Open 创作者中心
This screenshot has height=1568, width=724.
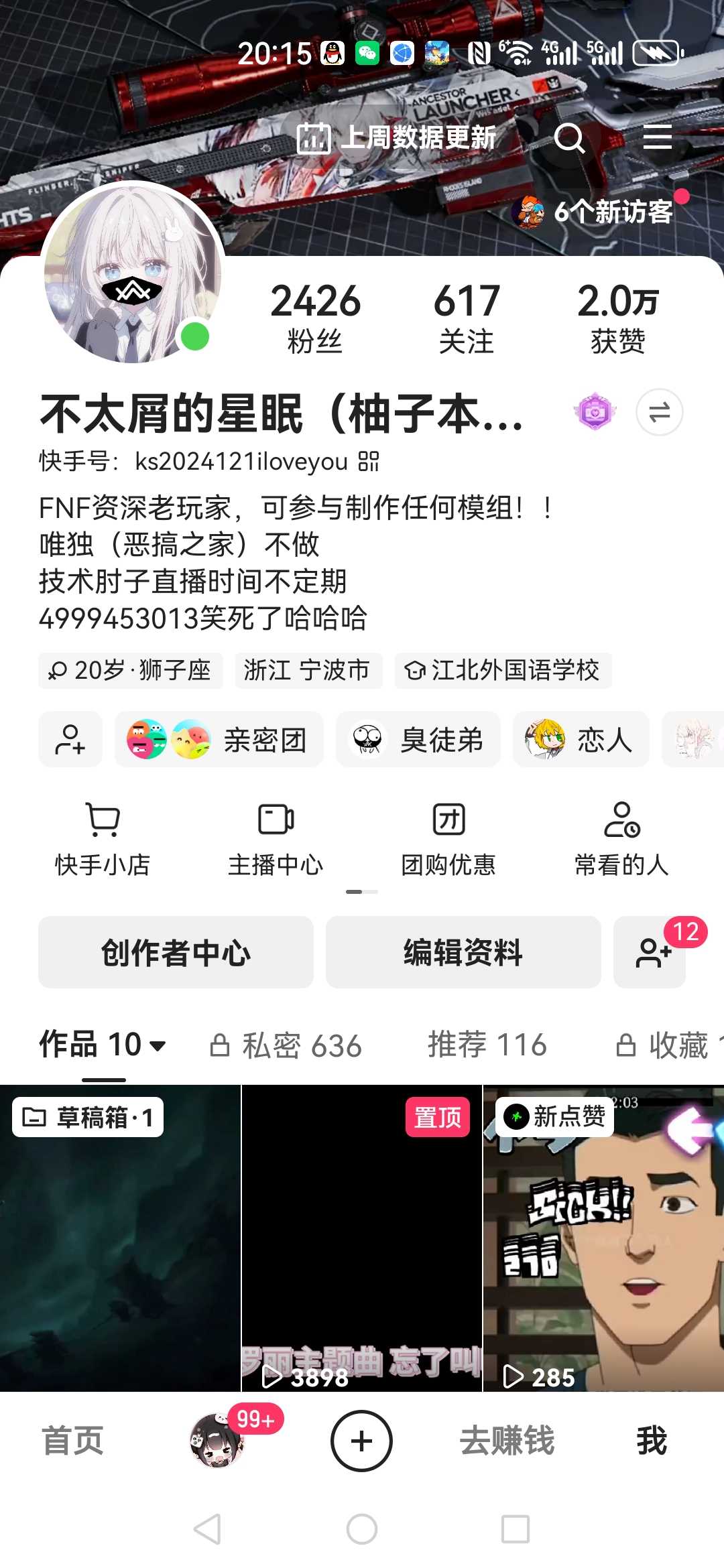[176, 952]
